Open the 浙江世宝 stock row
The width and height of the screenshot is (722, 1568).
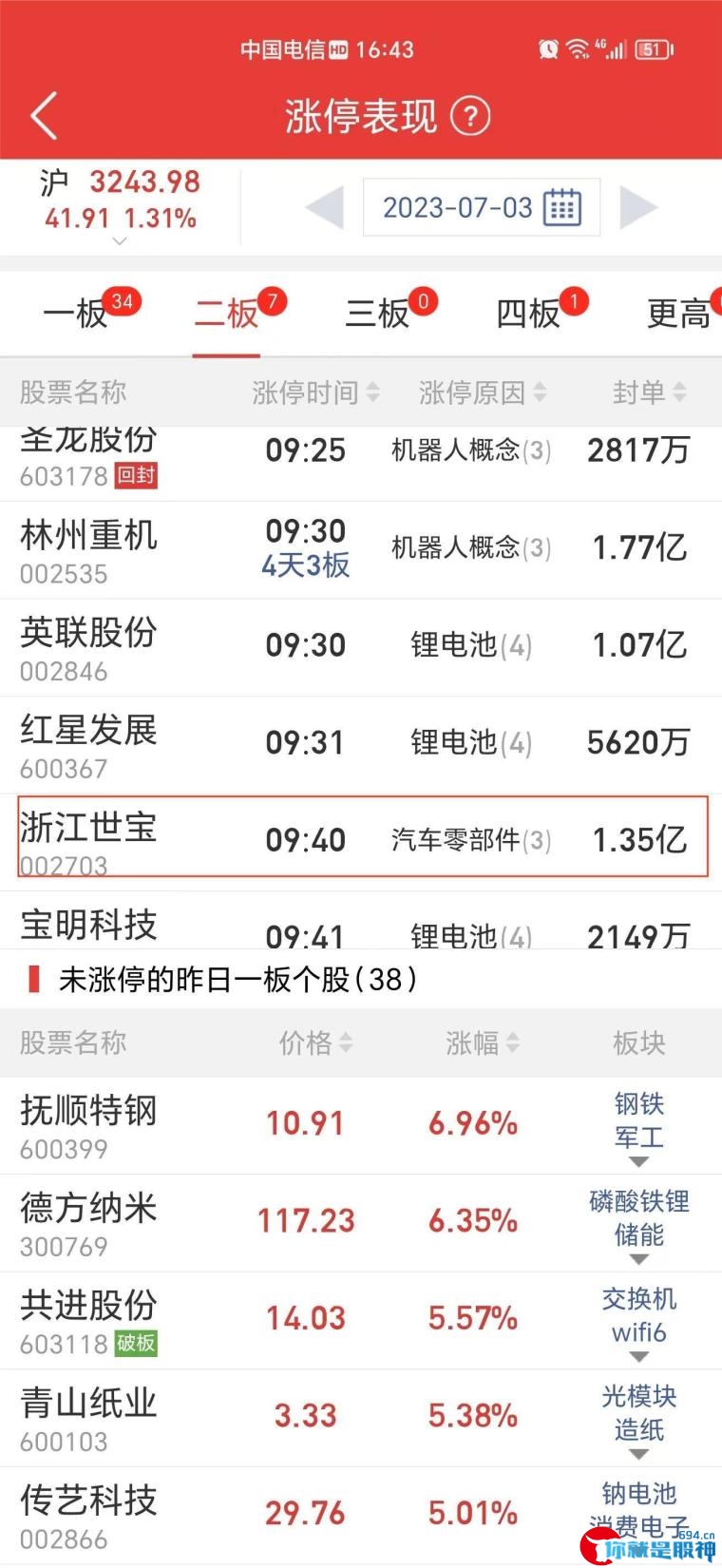point(363,836)
